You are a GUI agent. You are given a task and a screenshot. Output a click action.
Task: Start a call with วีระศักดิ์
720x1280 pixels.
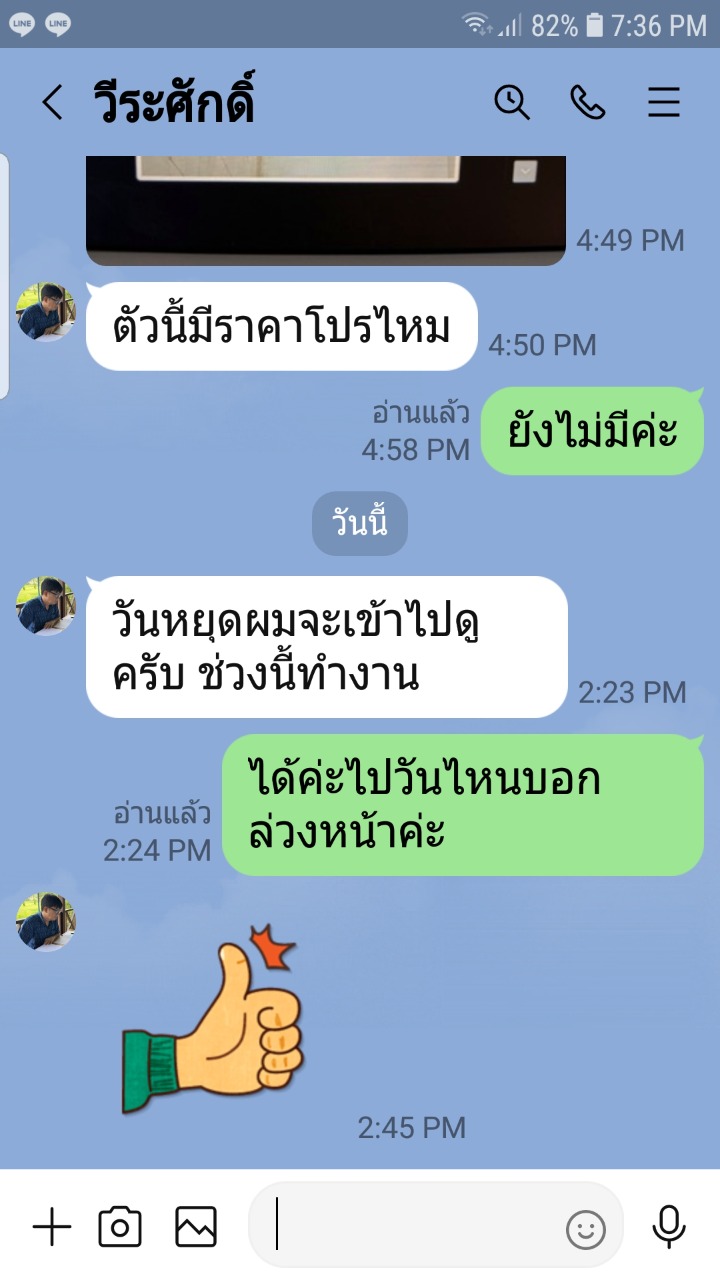pos(587,102)
